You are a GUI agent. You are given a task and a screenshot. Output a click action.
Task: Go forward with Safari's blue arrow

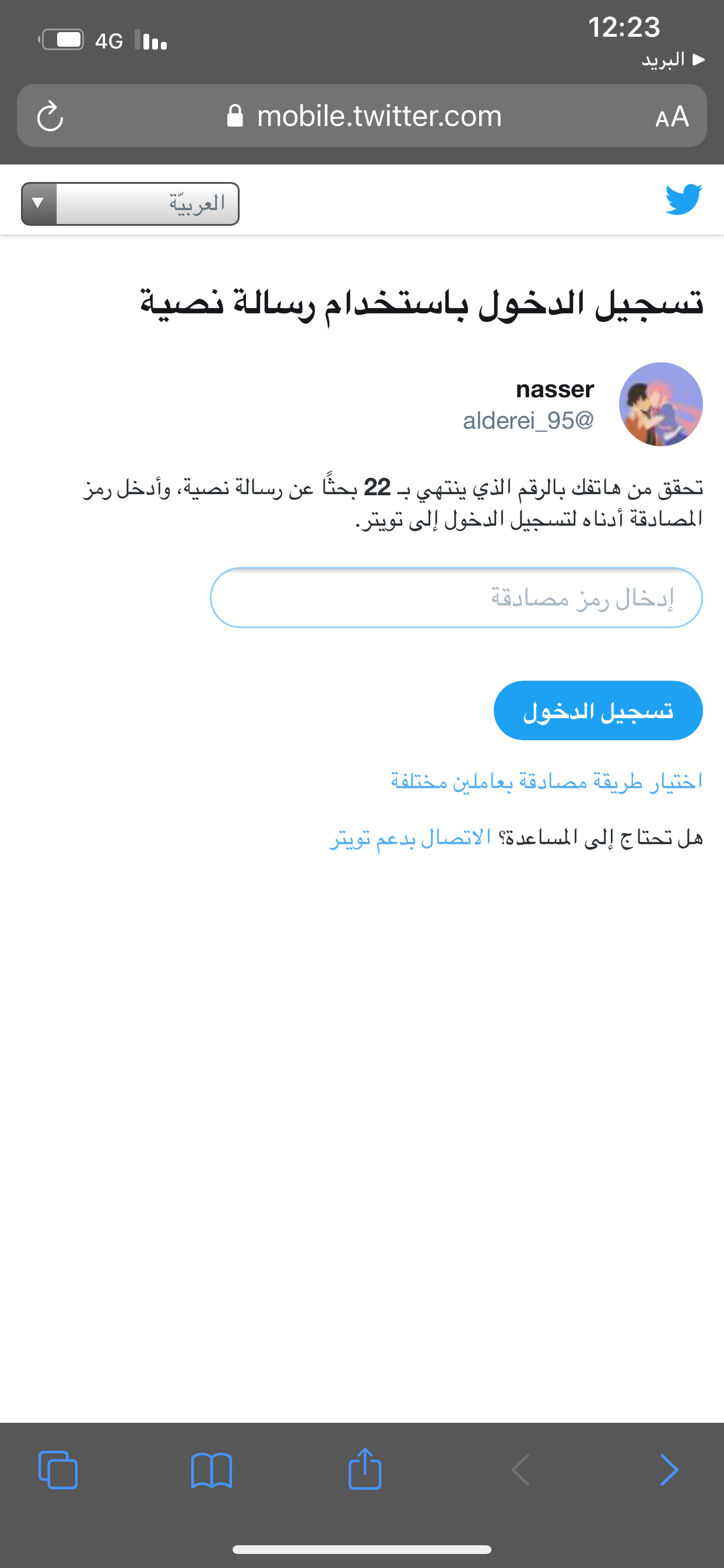coord(669,1470)
